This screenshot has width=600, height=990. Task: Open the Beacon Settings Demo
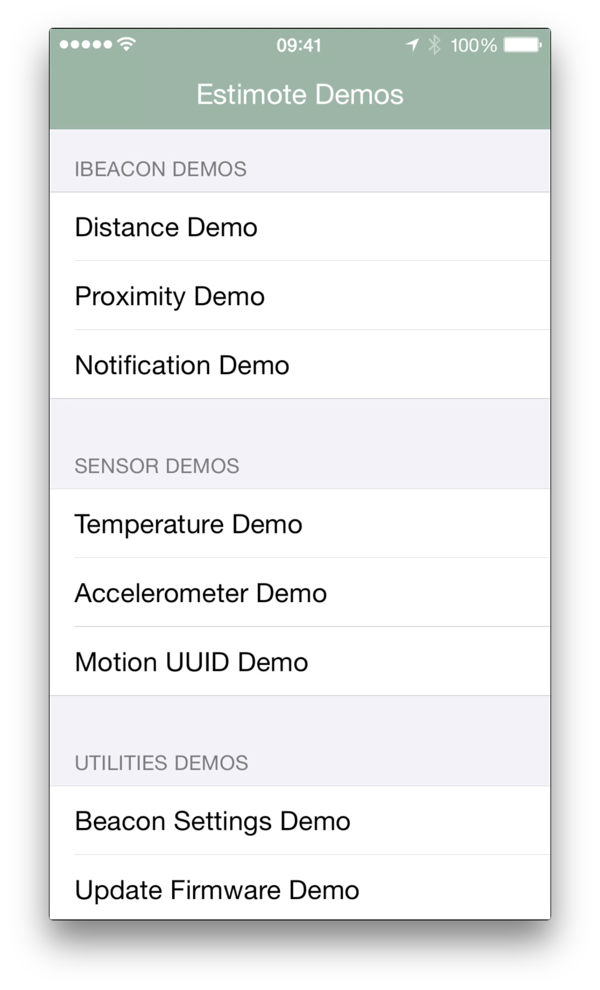coord(299,821)
